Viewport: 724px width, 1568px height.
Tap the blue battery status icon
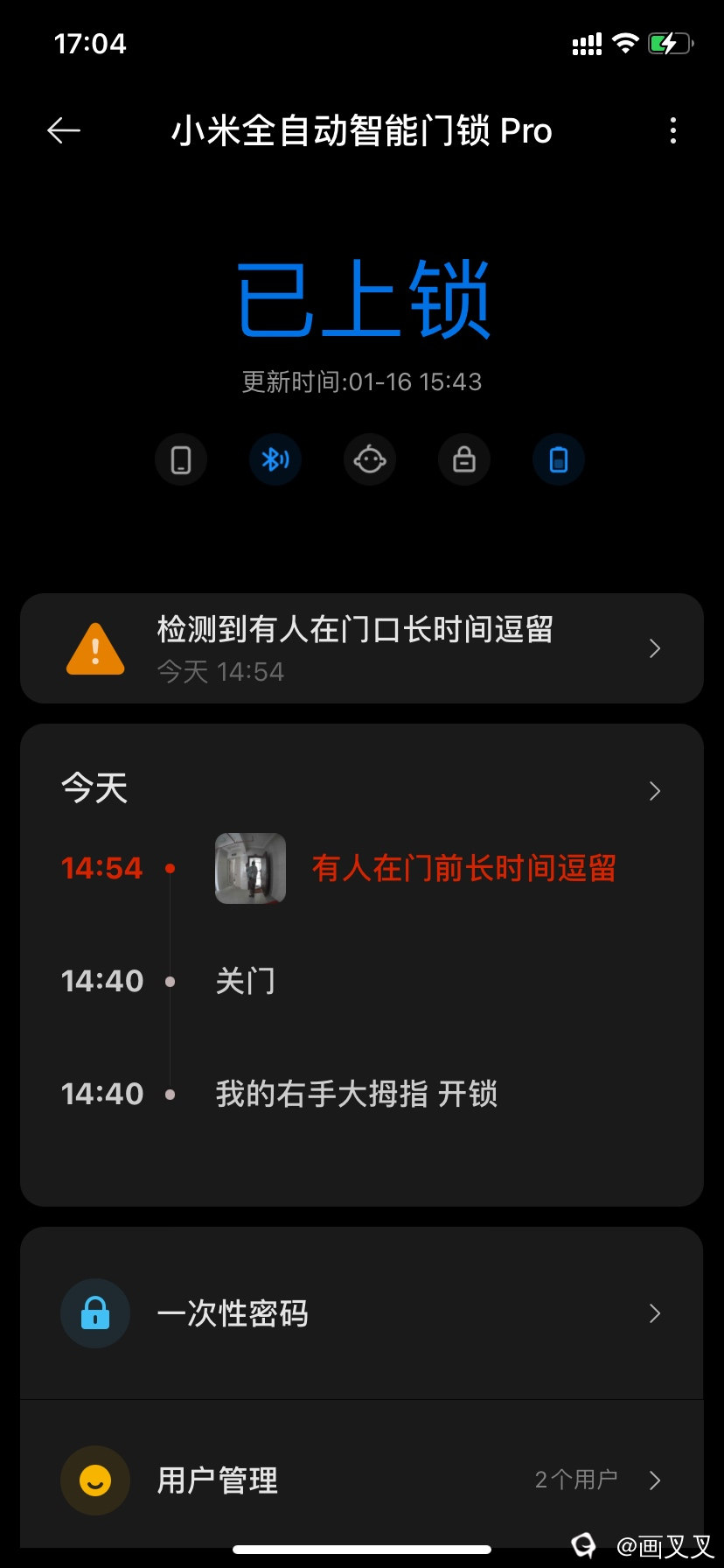pyautogui.click(x=559, y=459)
